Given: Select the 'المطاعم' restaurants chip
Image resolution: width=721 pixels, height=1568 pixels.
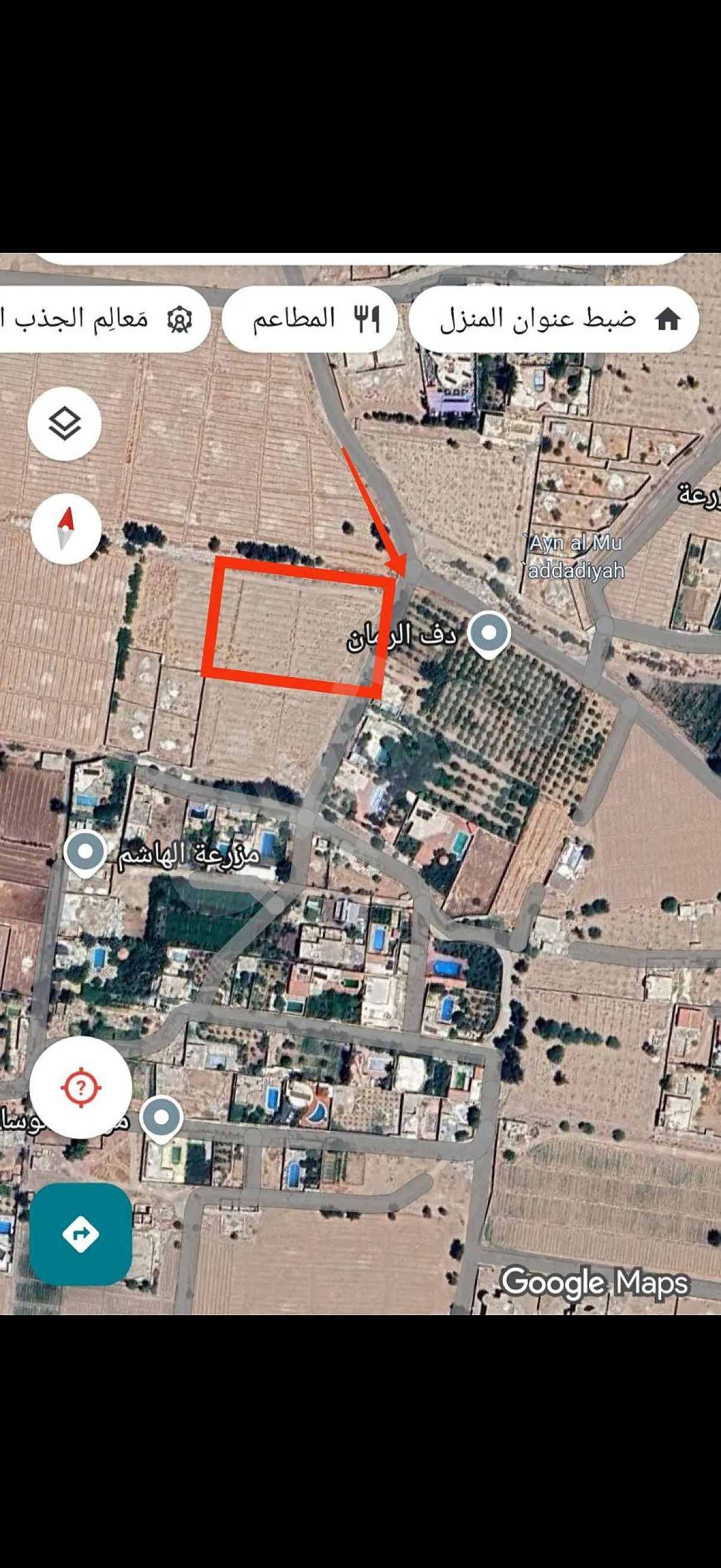Looking at the screenshot, I should (x=310, y=318).
